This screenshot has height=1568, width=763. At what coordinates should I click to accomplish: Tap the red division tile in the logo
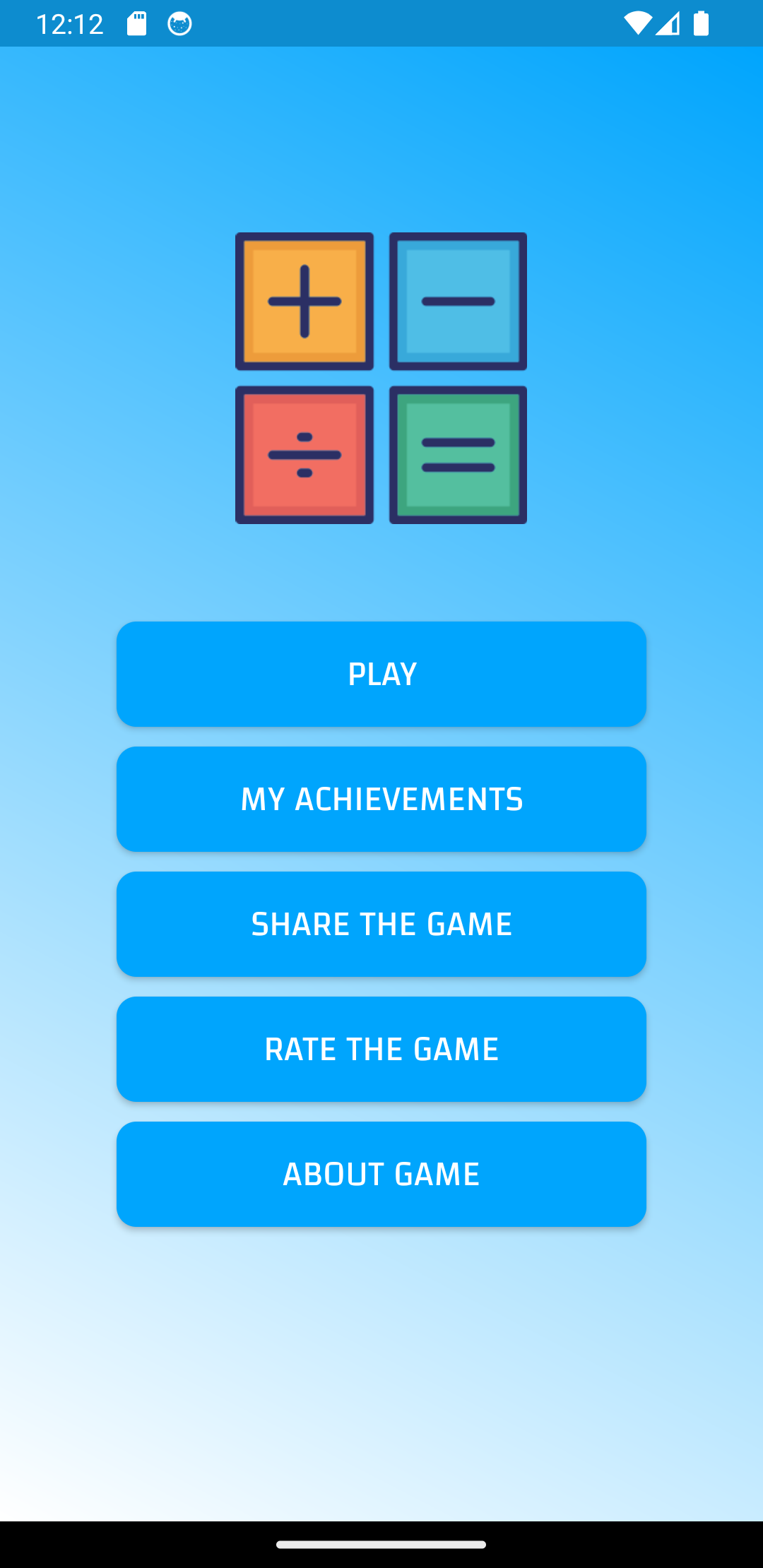[x=304, y=453]
